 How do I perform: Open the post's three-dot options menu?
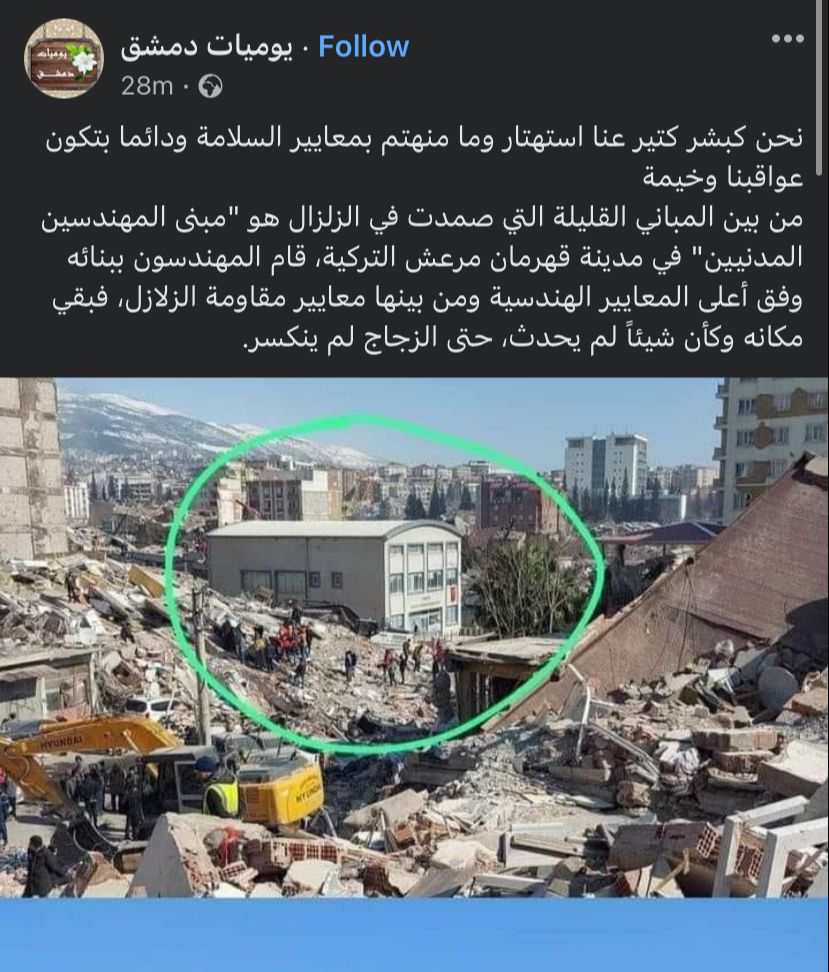pyautogui.click(x=787, y=39)
